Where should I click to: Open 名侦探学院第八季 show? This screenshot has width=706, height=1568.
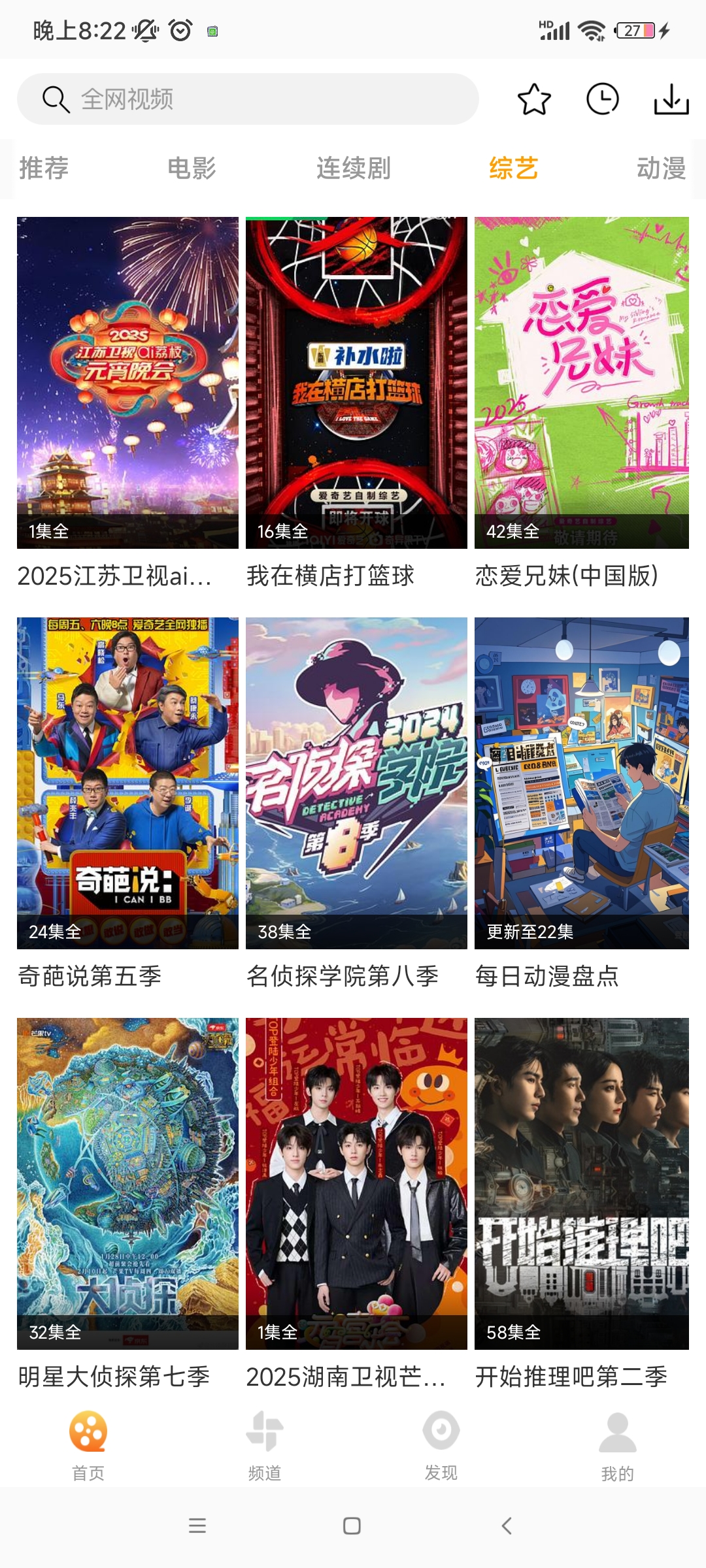coord(356,783)
